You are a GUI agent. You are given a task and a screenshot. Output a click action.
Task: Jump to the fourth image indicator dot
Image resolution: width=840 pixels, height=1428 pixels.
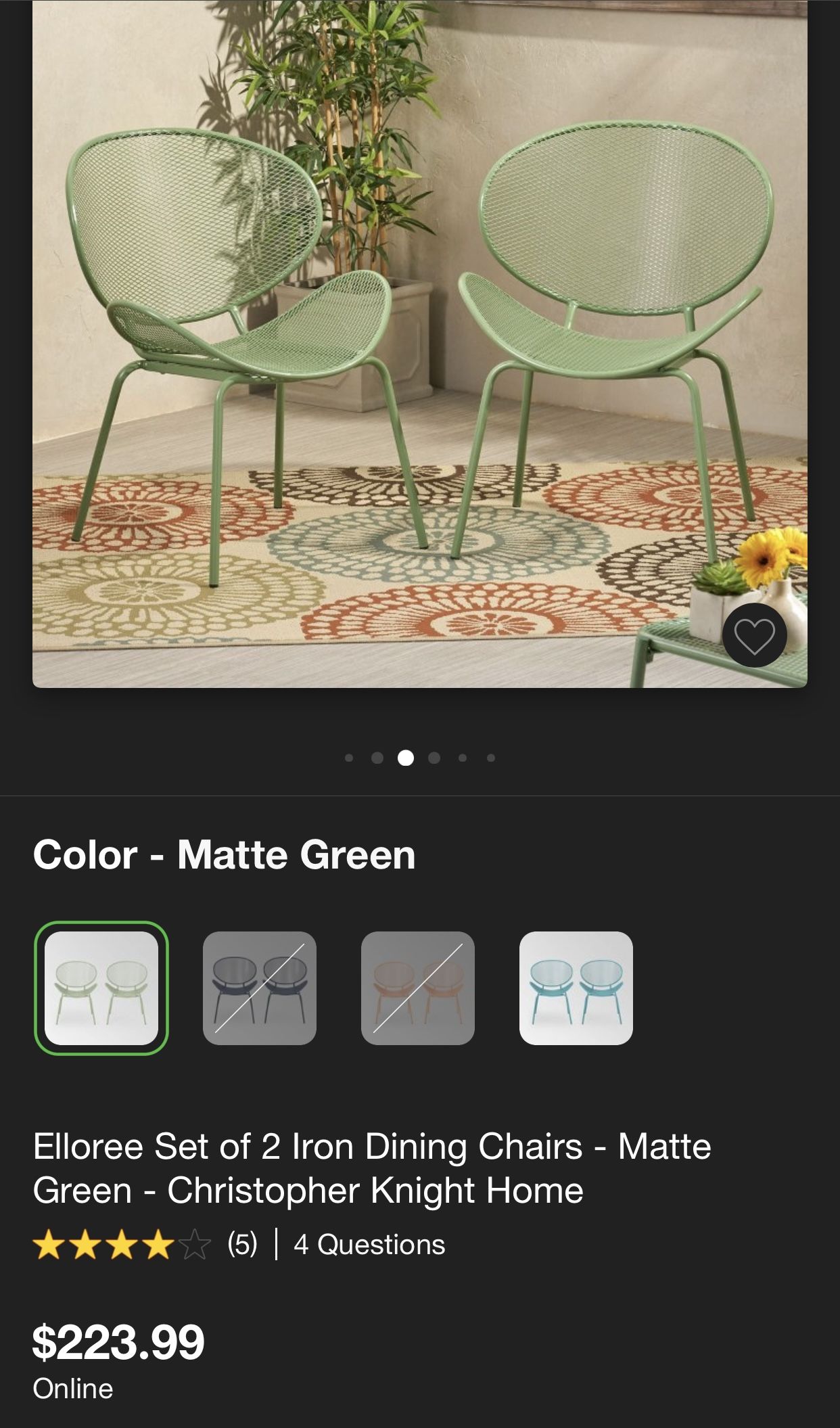point(434,758)
